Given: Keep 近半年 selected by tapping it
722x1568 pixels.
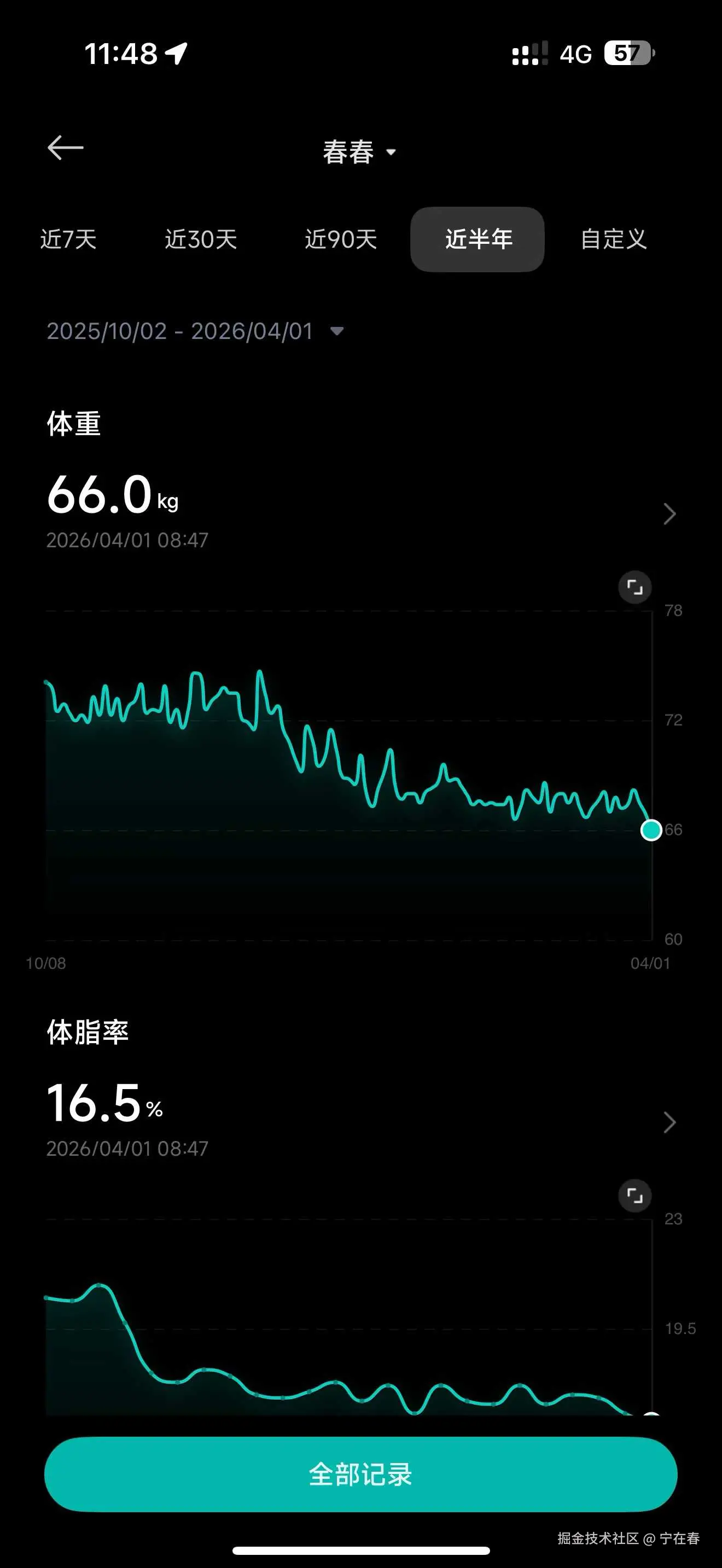Looking at the screenshot, I should (478, 240).
